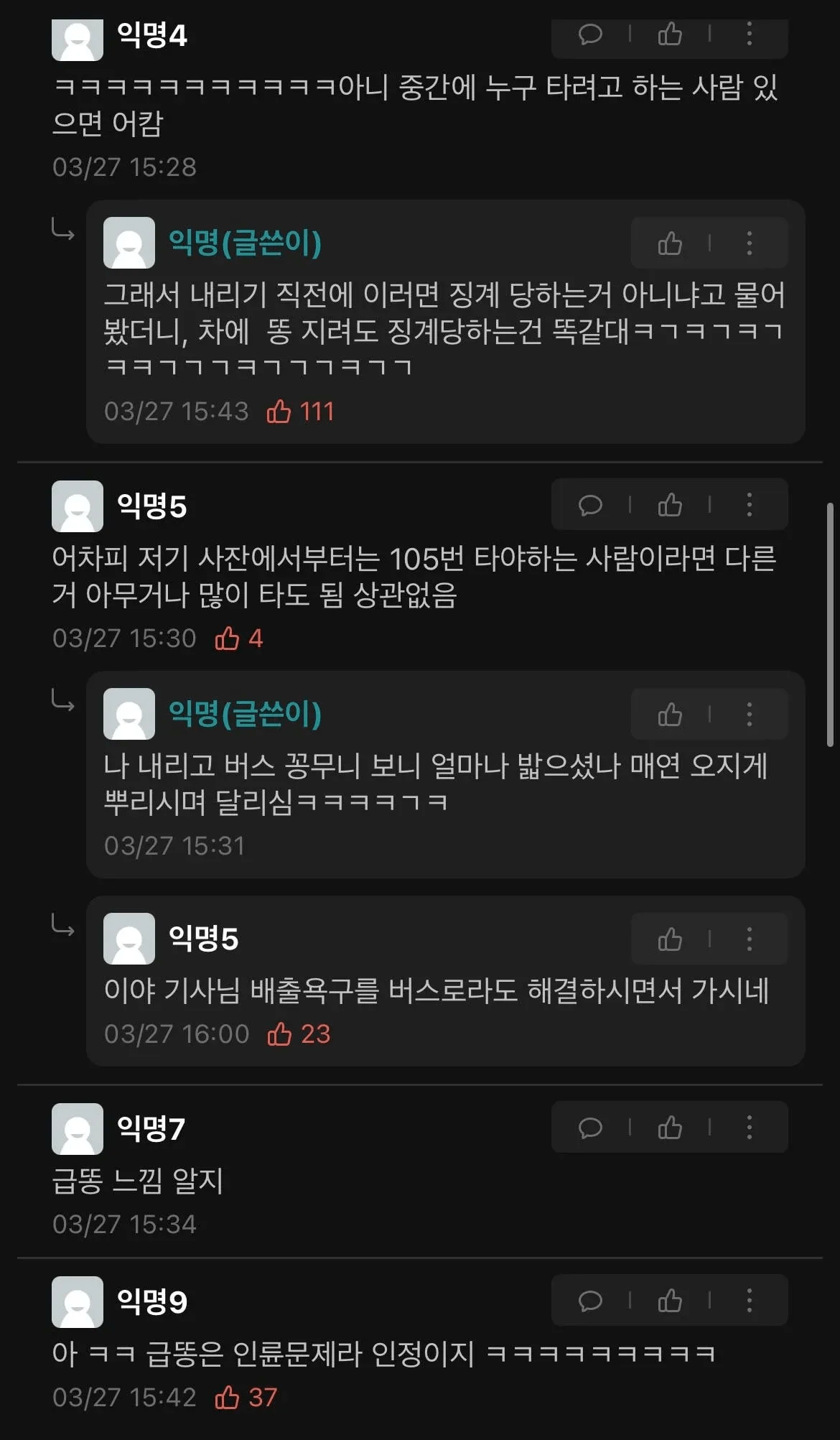The width and height of the screenshot is (840, 1440).
Task: Reply to 익명9's comment
Action: tap(590, 1301)
